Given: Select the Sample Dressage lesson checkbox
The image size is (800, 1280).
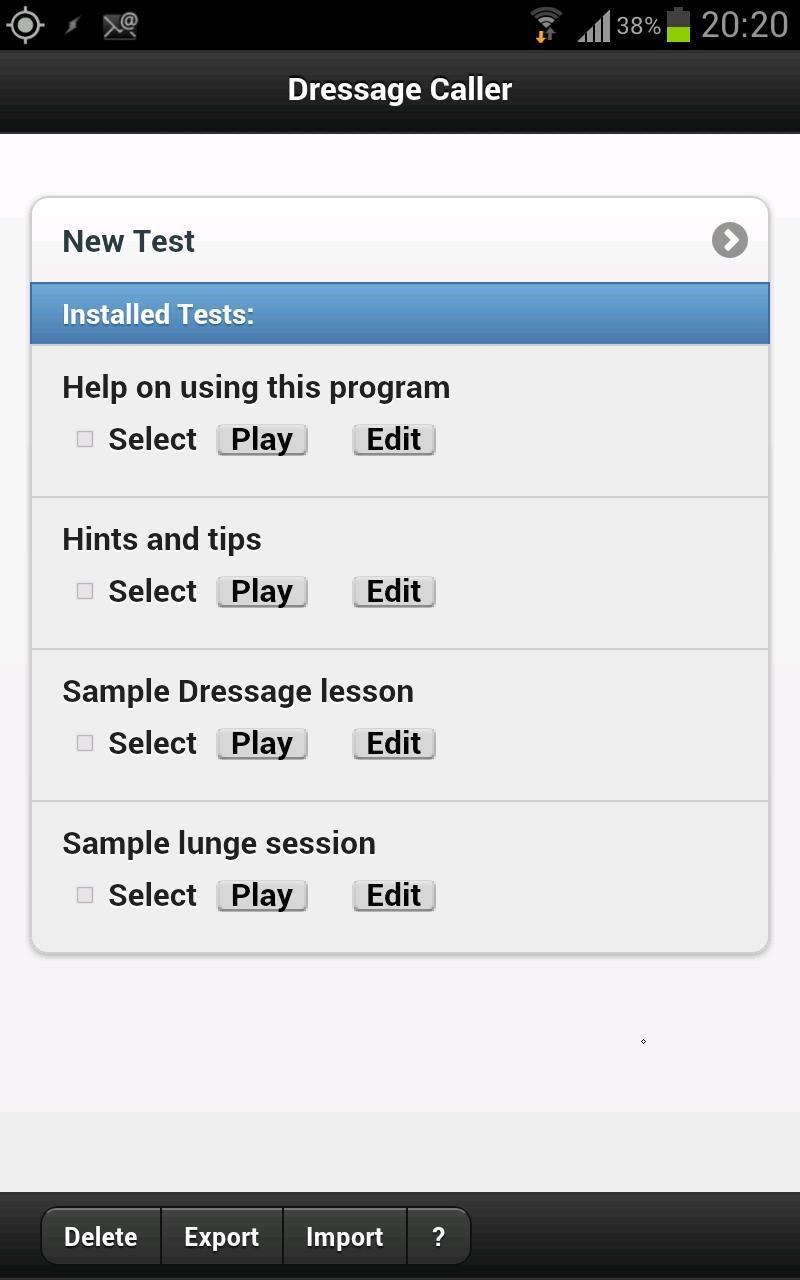Looking at the screenshot, I should click(x=85, y=743).
